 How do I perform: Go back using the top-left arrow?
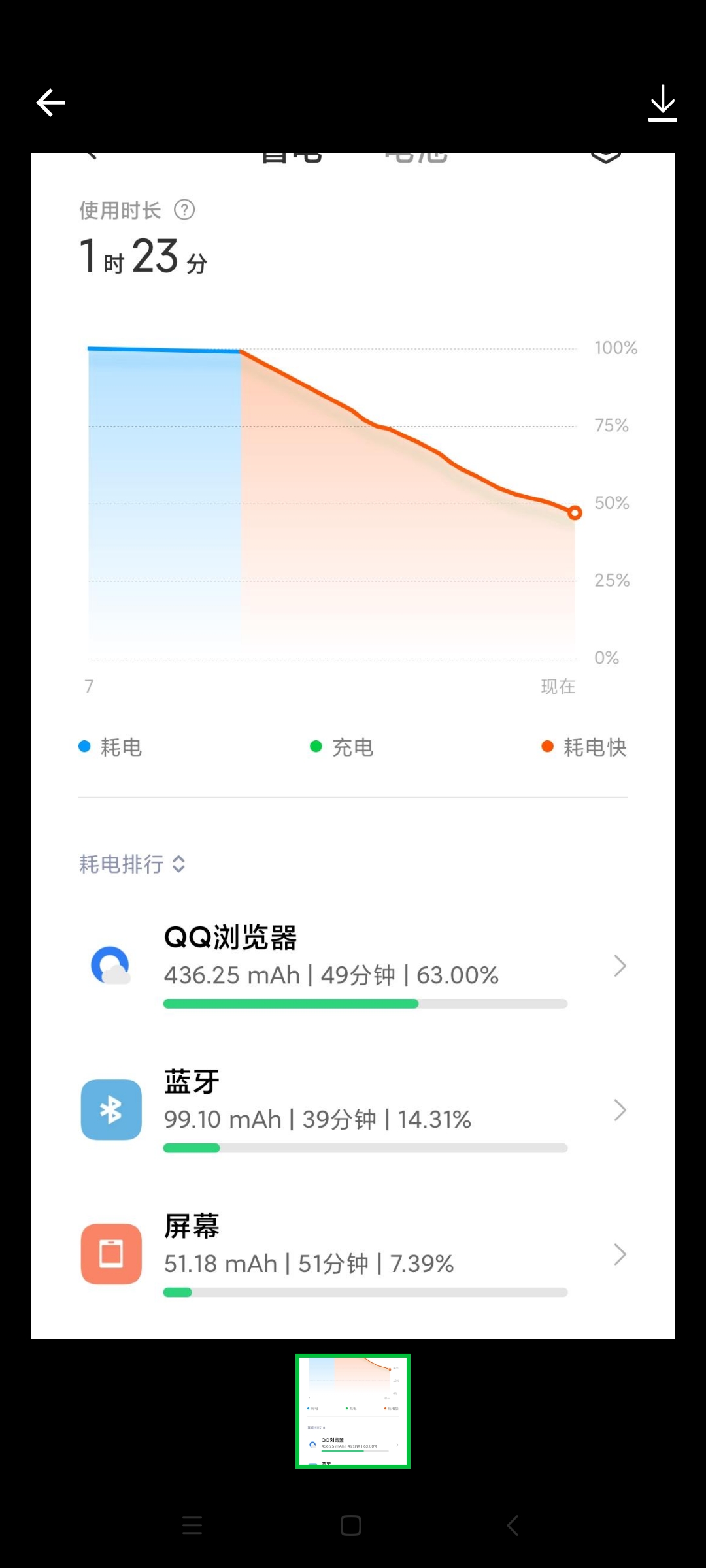pos(50,103)
